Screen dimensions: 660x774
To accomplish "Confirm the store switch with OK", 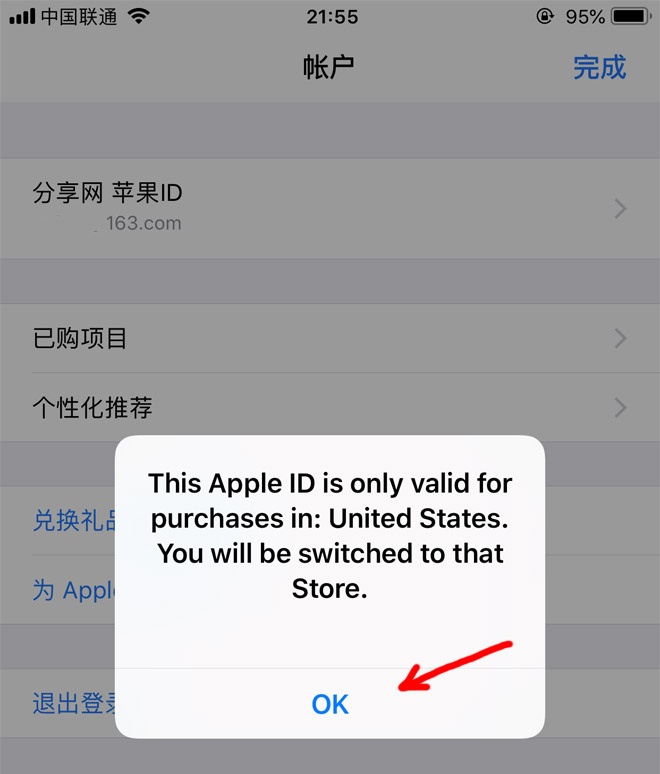I will [x=330, y=704].
